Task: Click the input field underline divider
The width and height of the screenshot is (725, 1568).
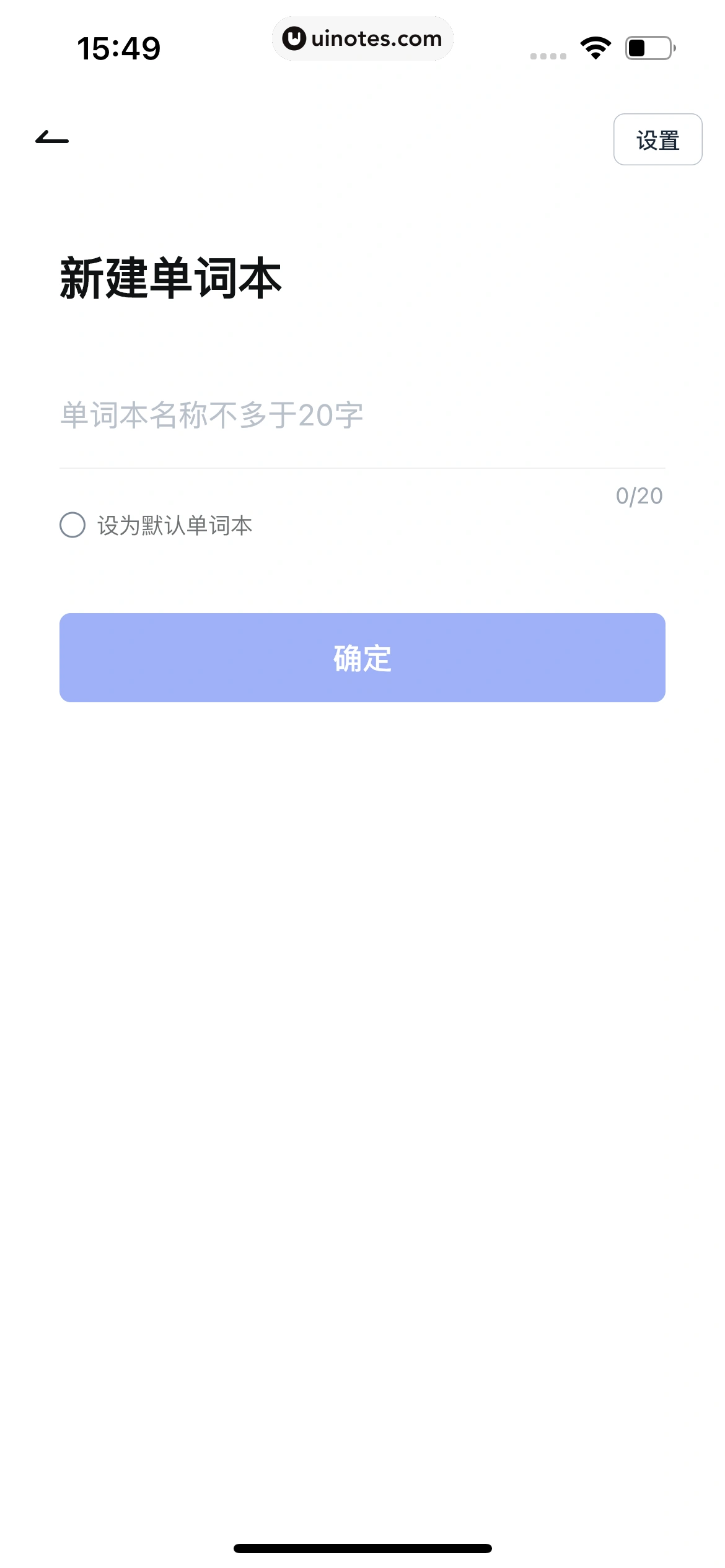Action: pyautogui.click(x=362, y=469)
